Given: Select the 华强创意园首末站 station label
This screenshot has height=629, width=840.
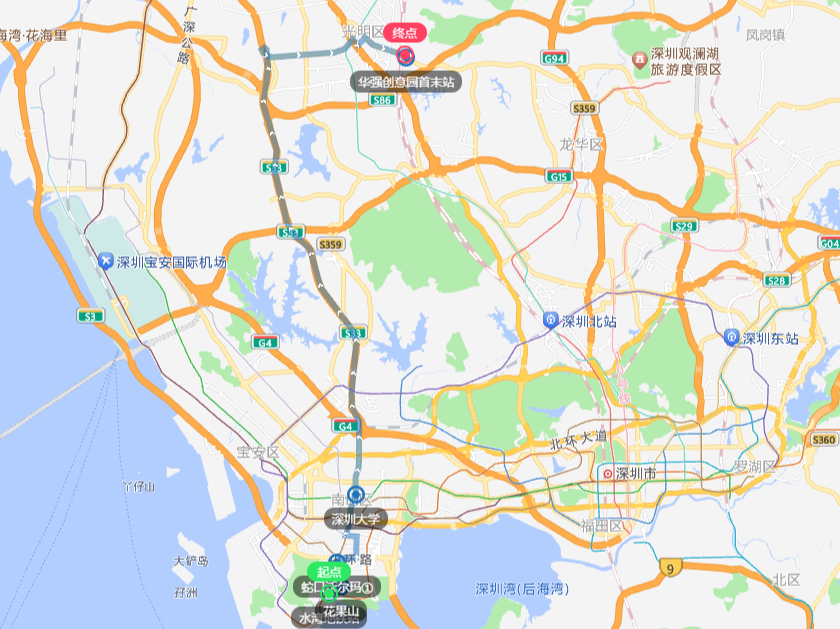Looking at the screenshot, I should coord(405,83).
